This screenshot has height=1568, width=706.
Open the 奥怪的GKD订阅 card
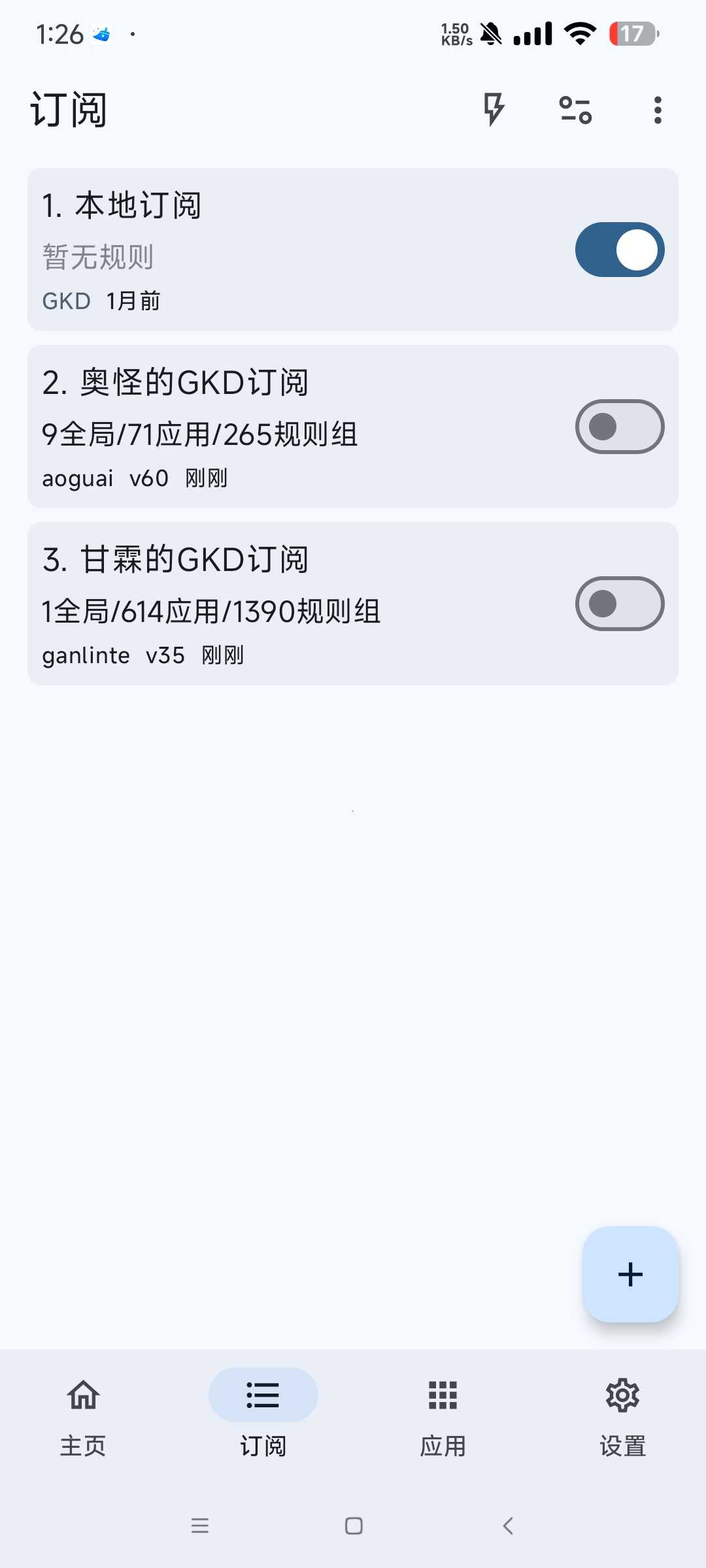(x=353, y=427)
